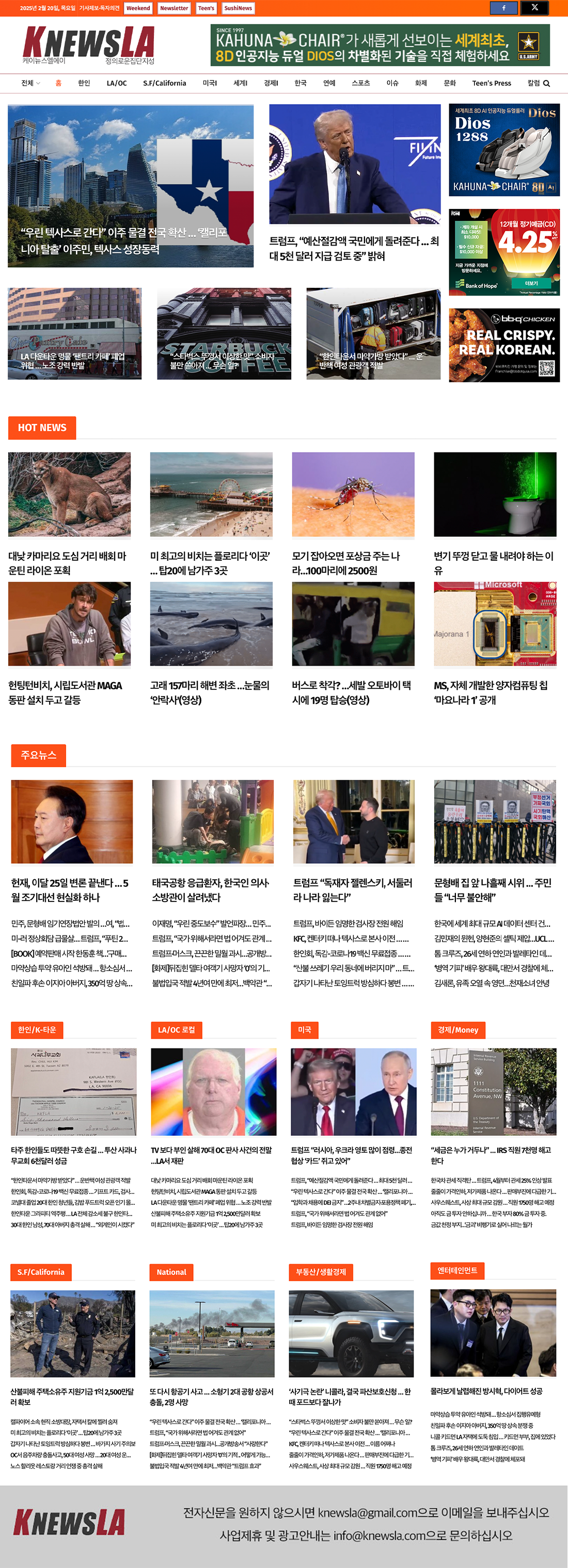Open the SushiNews button
Viewport: 568px width, 1568px height.
click(x=238, y=8)
